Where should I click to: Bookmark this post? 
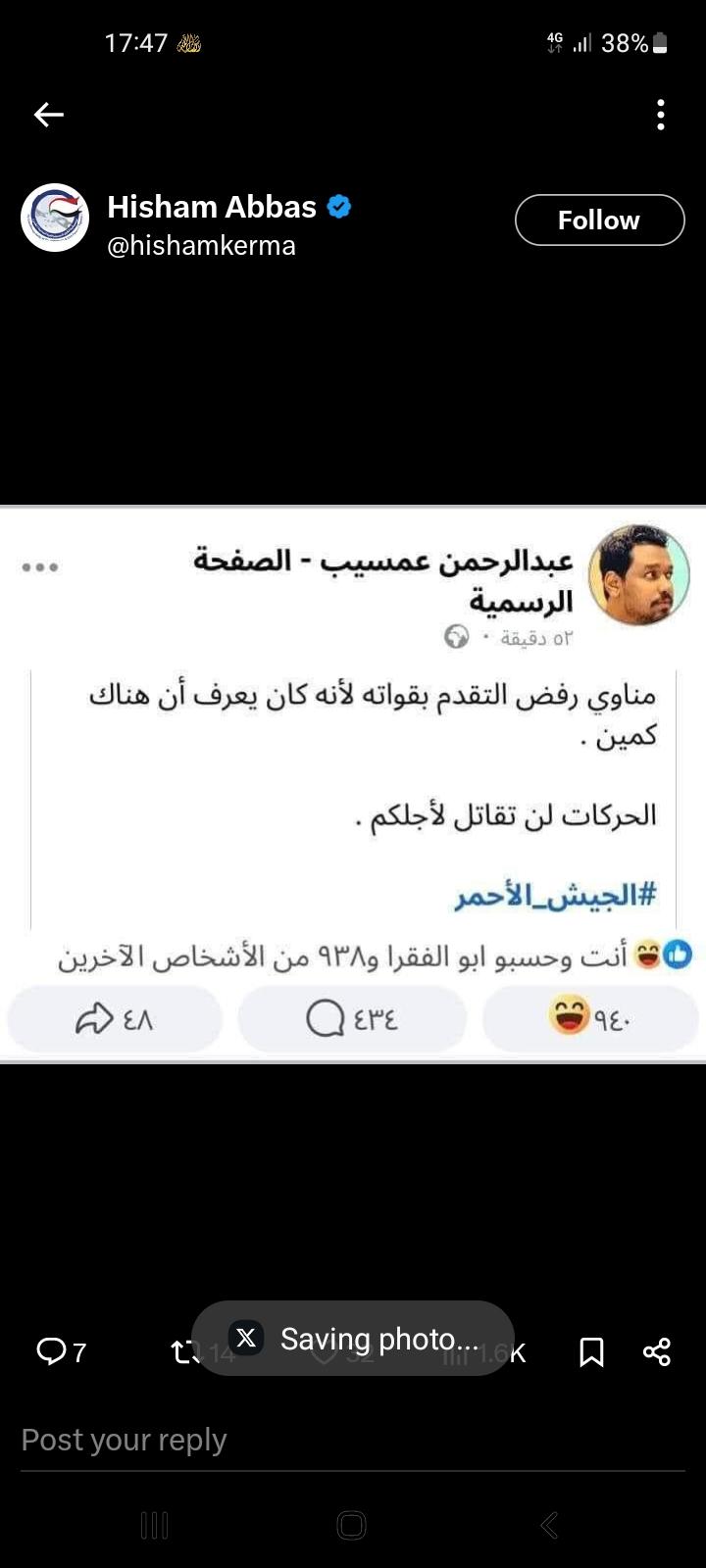[591, 1352]
